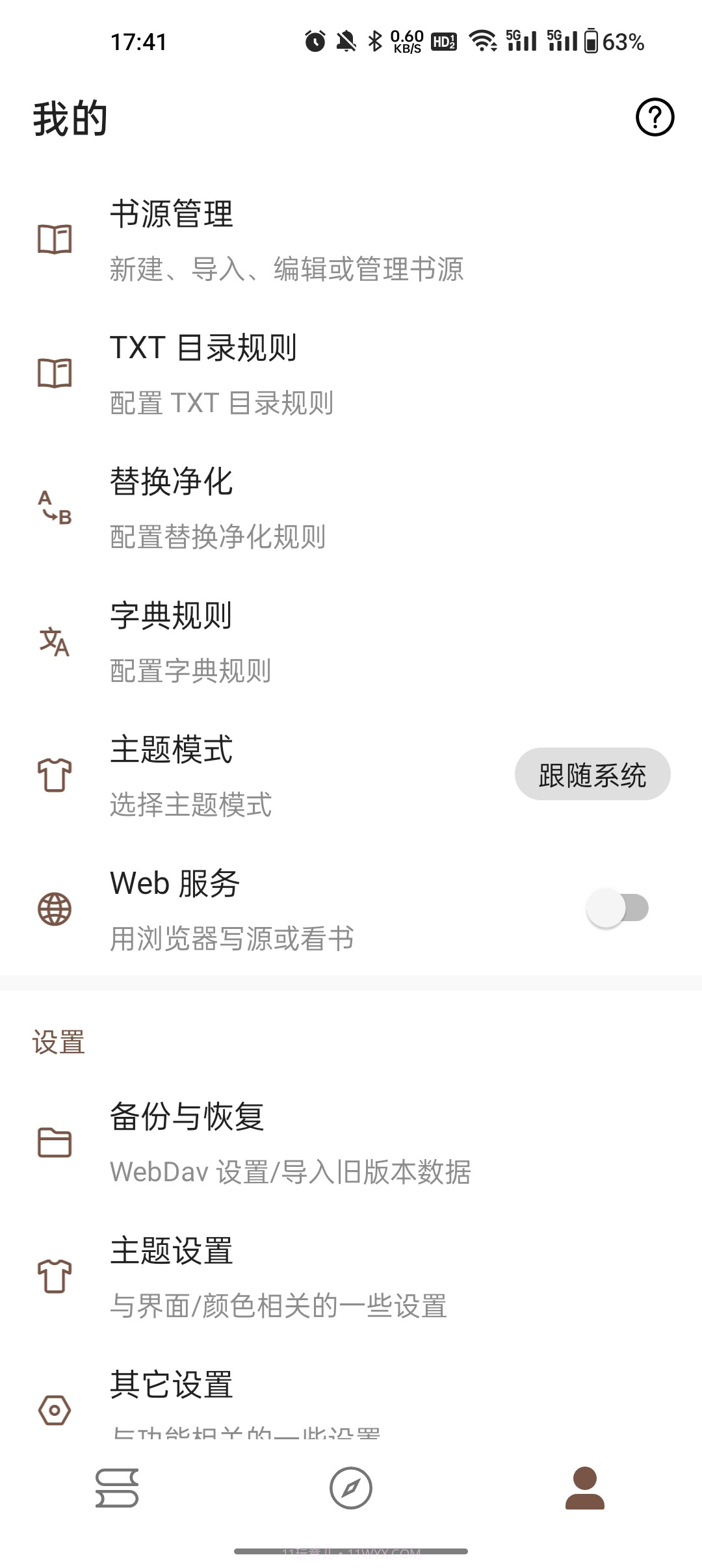This screenshot has height=1568, width=702.
Task: Open 书源管理 settings entry
Action: (x=260, y=241)
